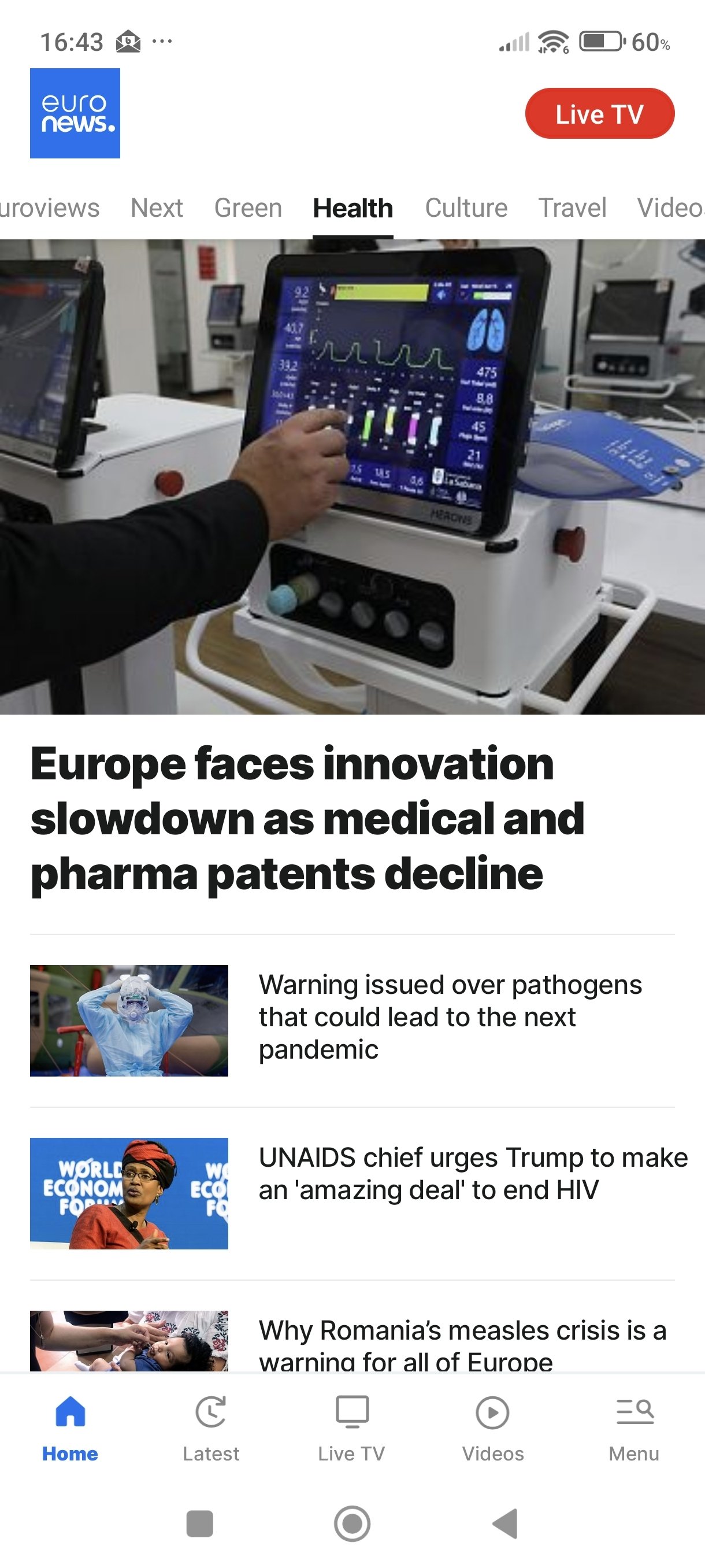
Task: Switch to the Next category tab
Action: (x=157, y=208)
